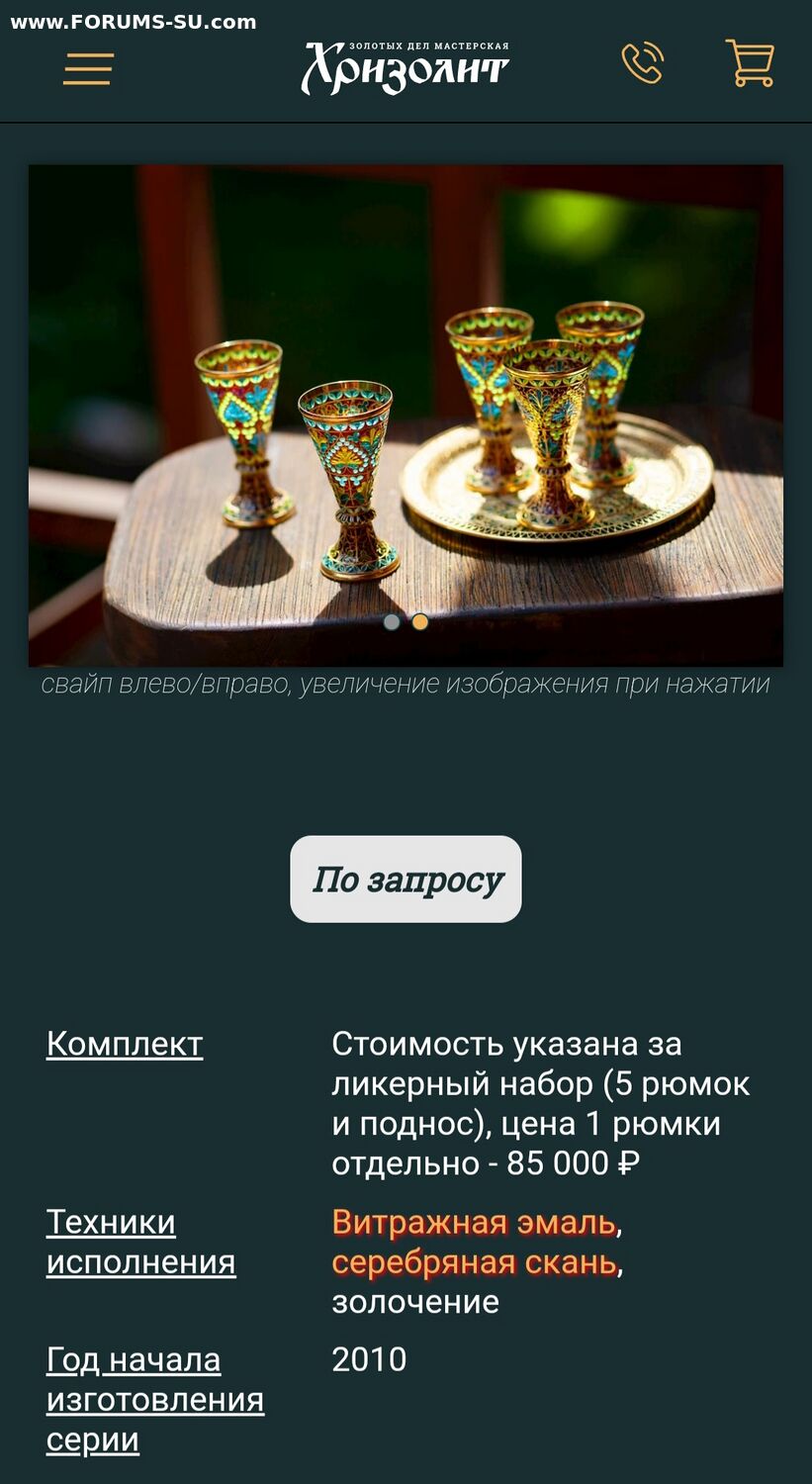This screenshot has height=1484, width=812.
Task: Open the серебряная скань technique link
Action: [x=474, y=1262]
